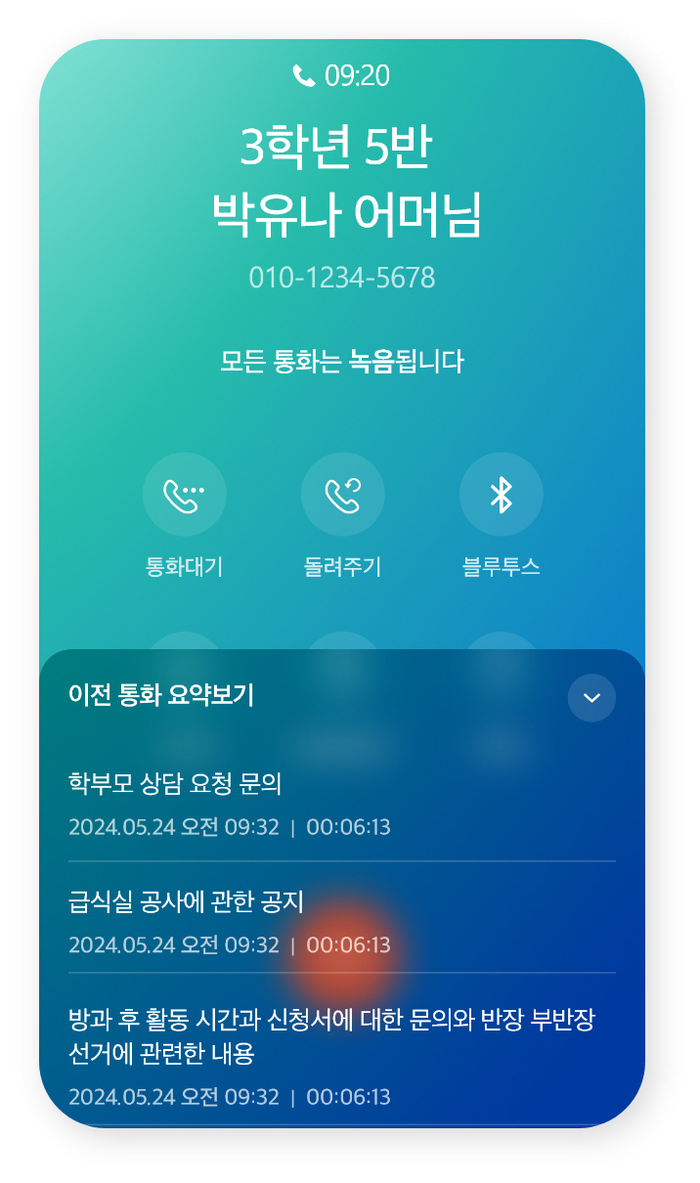Put the call on hold with 통화대기

tap(184, 495)
